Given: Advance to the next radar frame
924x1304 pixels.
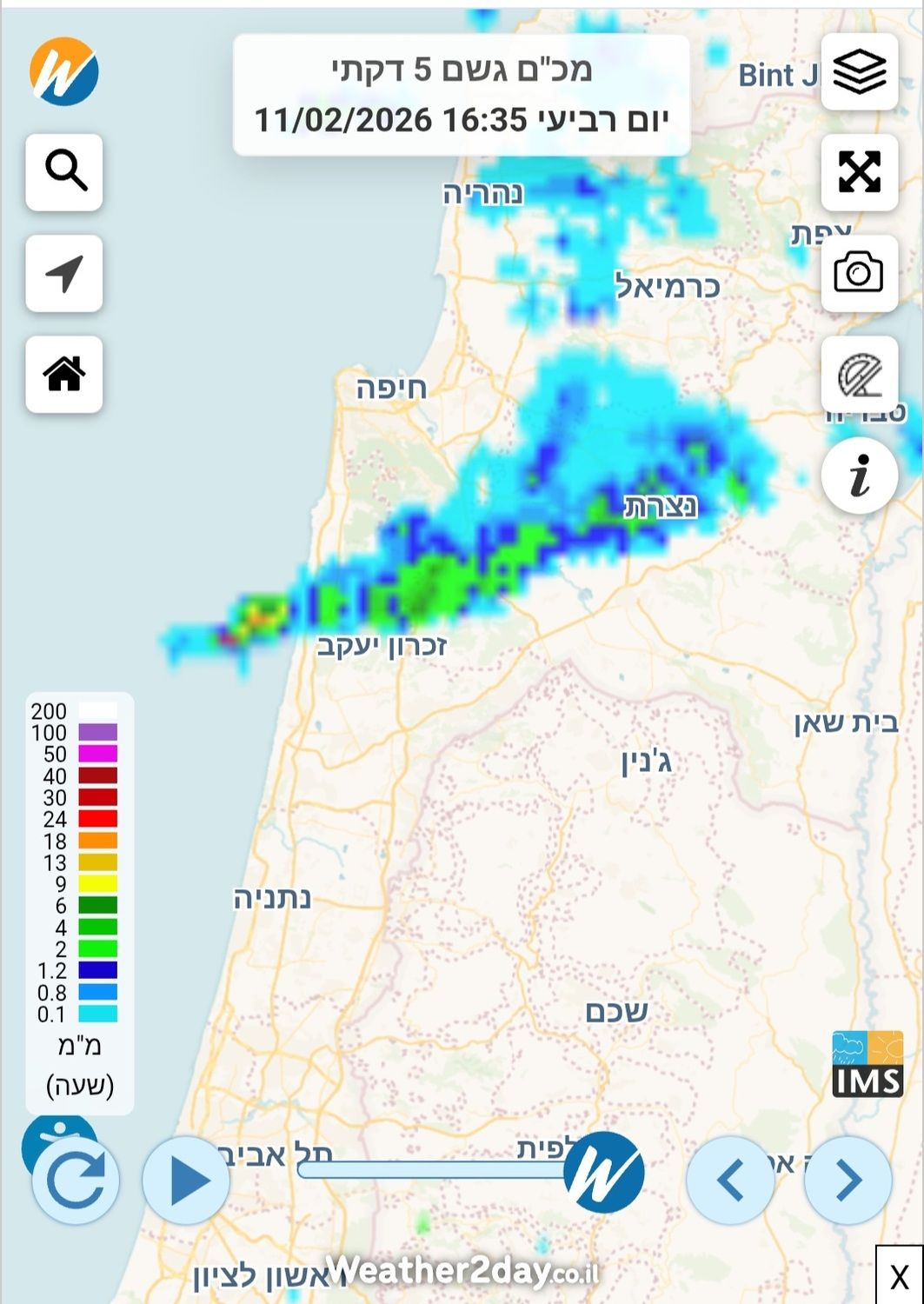Looking at the screenshot, I should [848, 1181].
